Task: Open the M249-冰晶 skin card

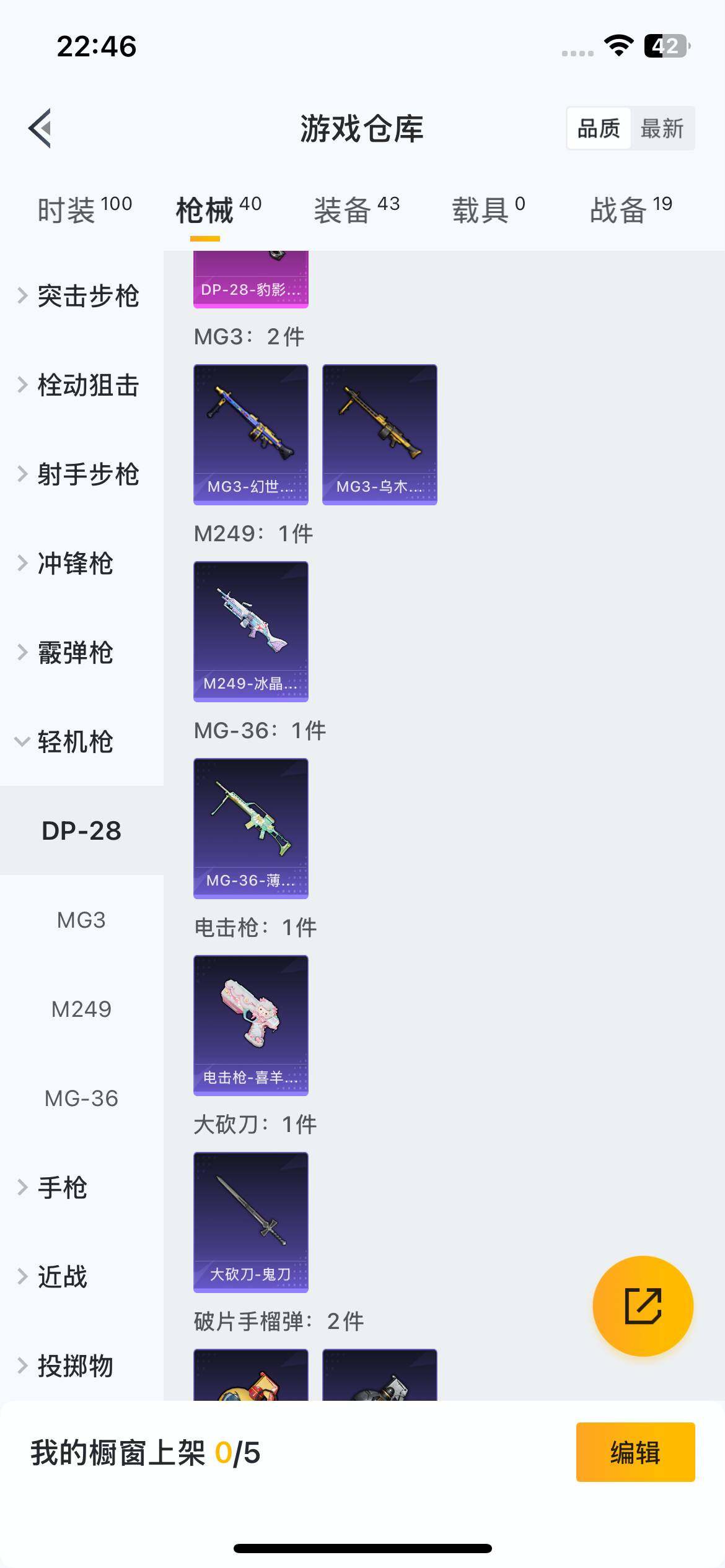Action: [x=250, y=630]
